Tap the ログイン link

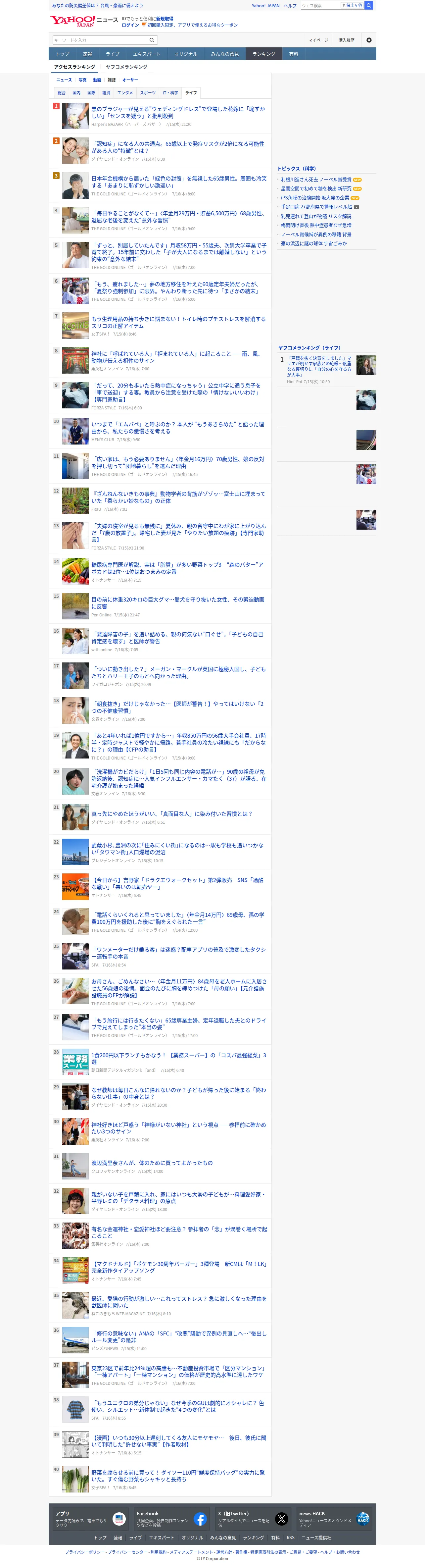130,26
